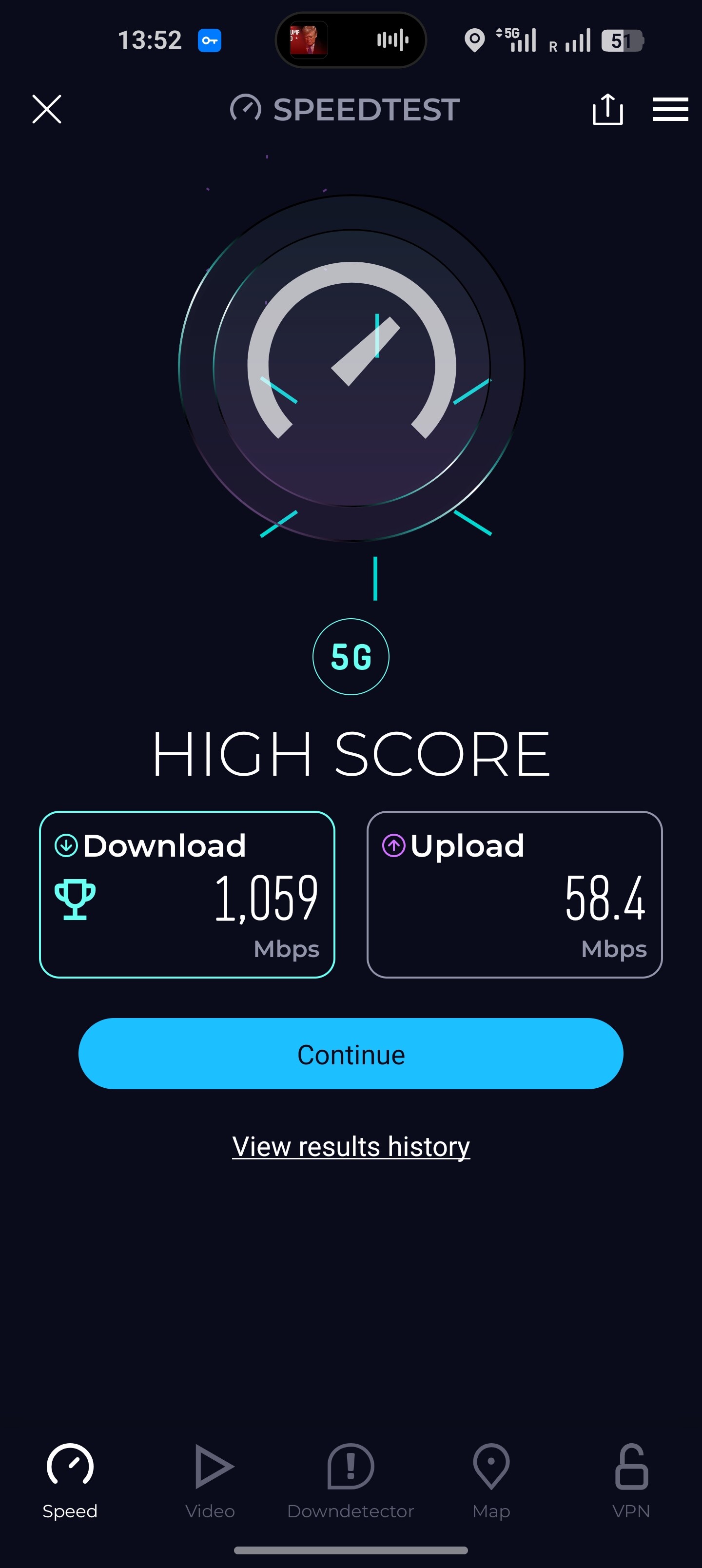Tap the Continue button
702x1568 pixels.
(x=351, y=1054)
